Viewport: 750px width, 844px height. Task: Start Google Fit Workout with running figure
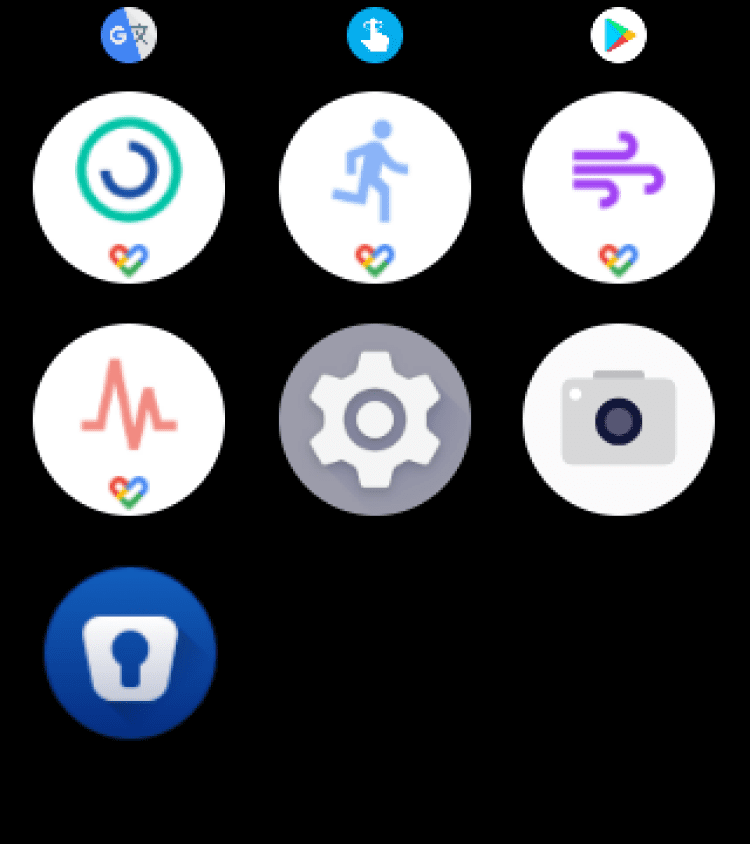tap(375, 187)
